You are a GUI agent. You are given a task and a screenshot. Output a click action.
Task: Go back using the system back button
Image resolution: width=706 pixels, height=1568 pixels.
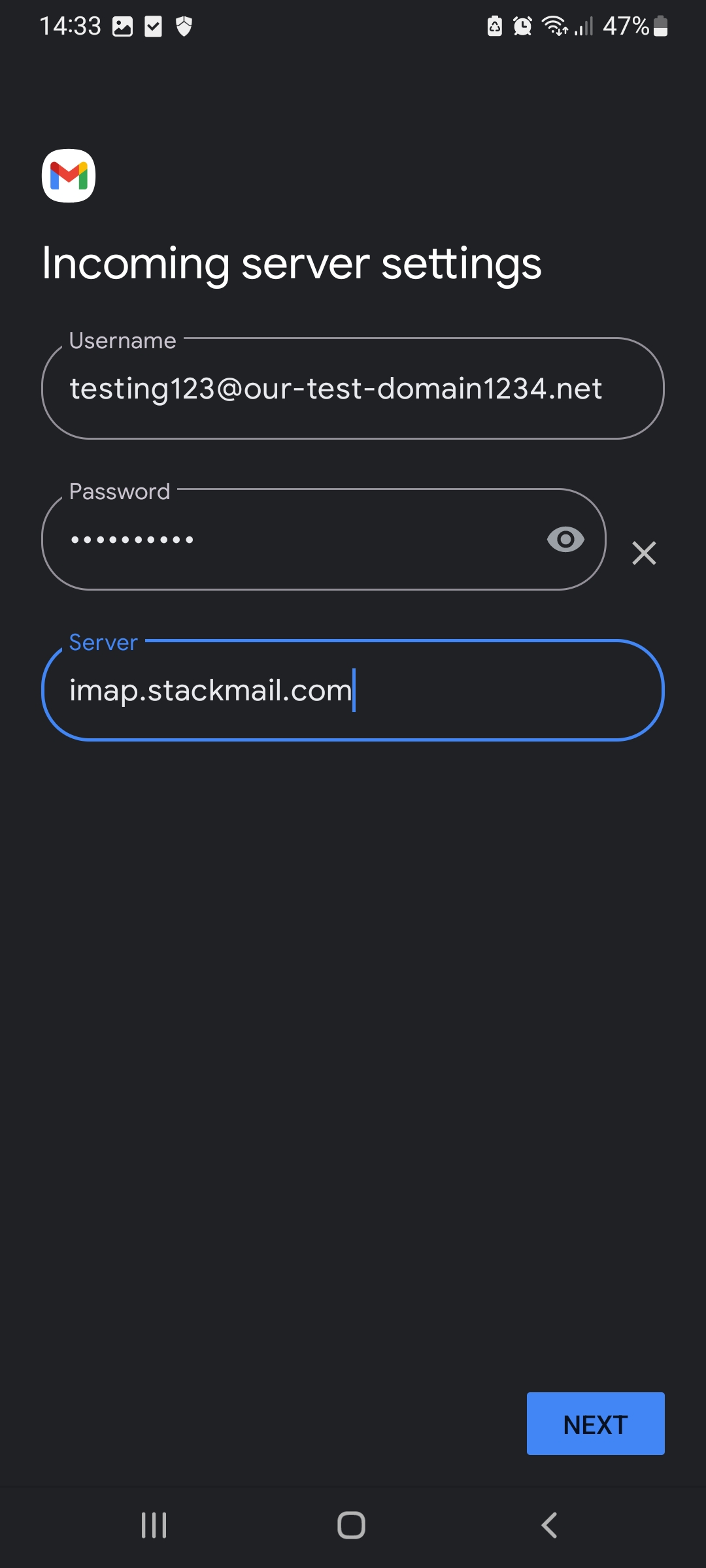tap(549, 1526)
